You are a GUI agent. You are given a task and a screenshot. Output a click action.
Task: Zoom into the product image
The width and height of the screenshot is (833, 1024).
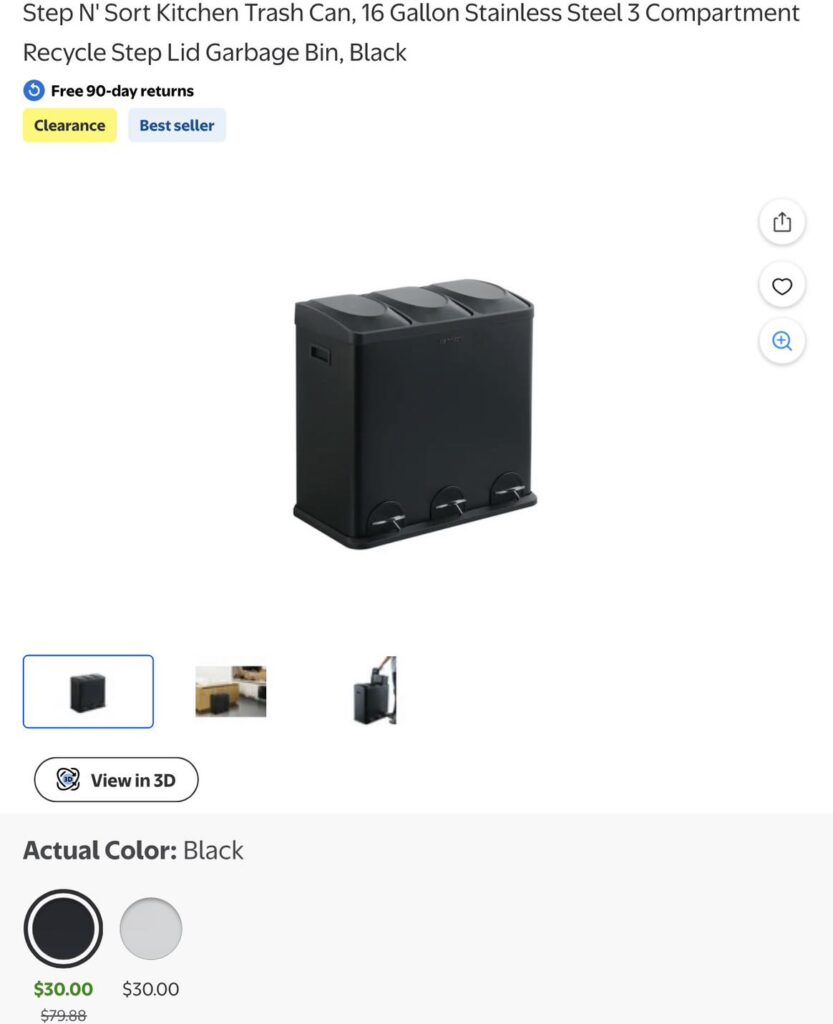(x=782, y=341)
